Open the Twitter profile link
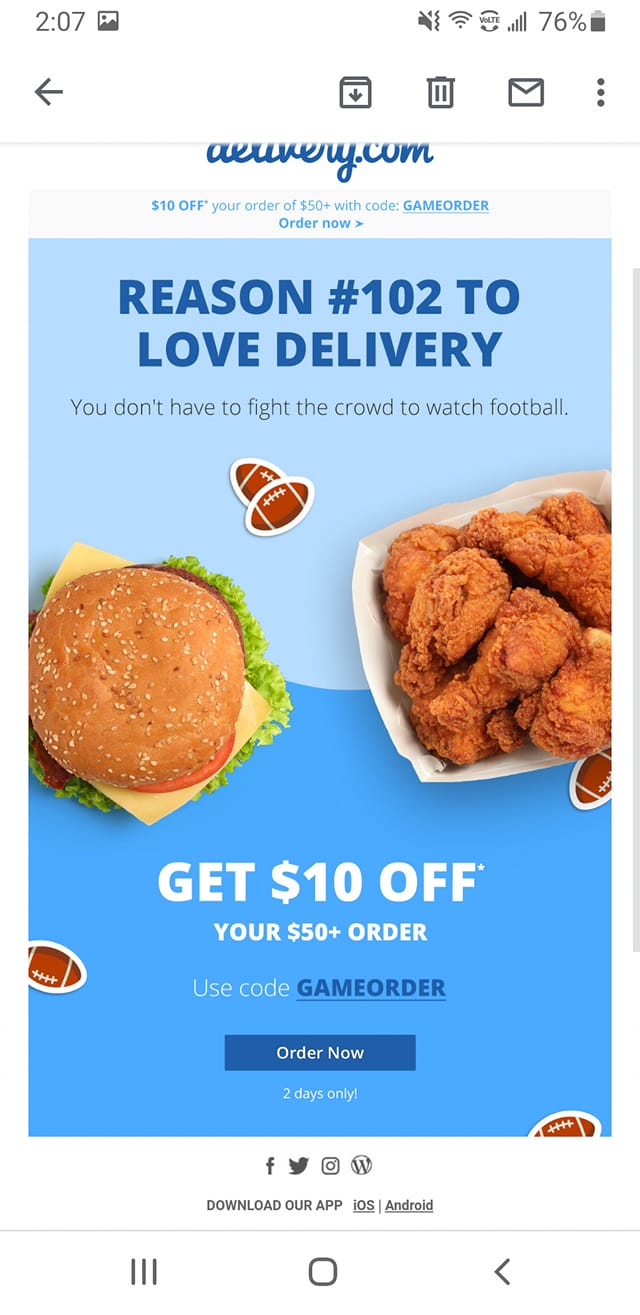 [298, 1166]
